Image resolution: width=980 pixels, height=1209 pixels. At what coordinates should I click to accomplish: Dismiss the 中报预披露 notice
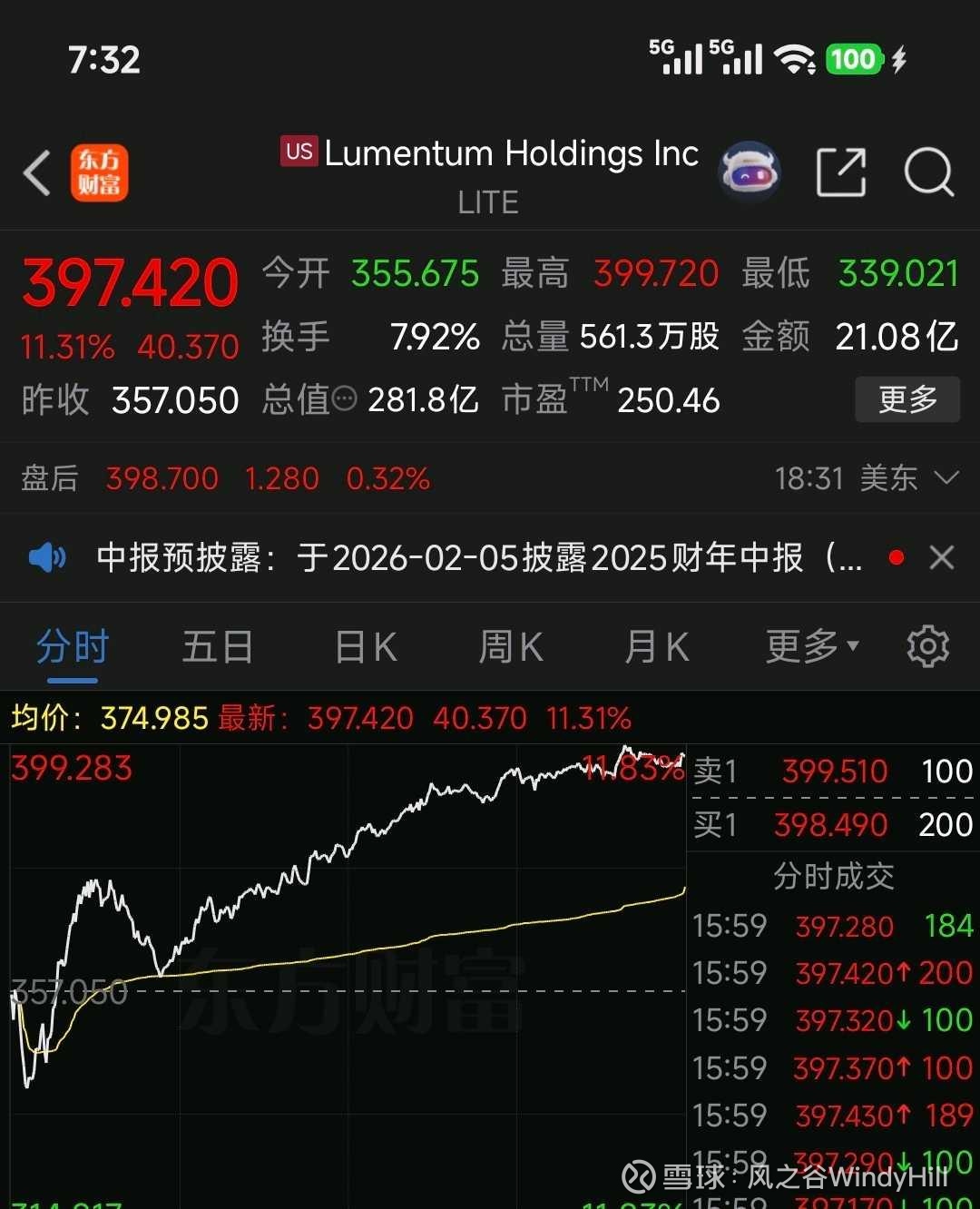tap(942, 557)
